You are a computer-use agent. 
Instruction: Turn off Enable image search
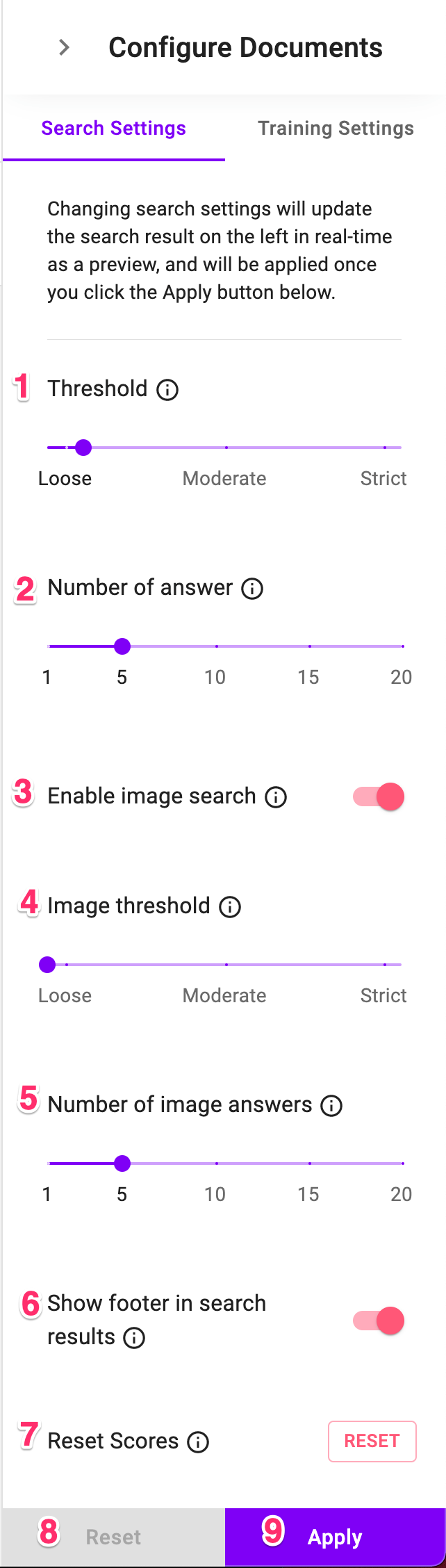379,797
